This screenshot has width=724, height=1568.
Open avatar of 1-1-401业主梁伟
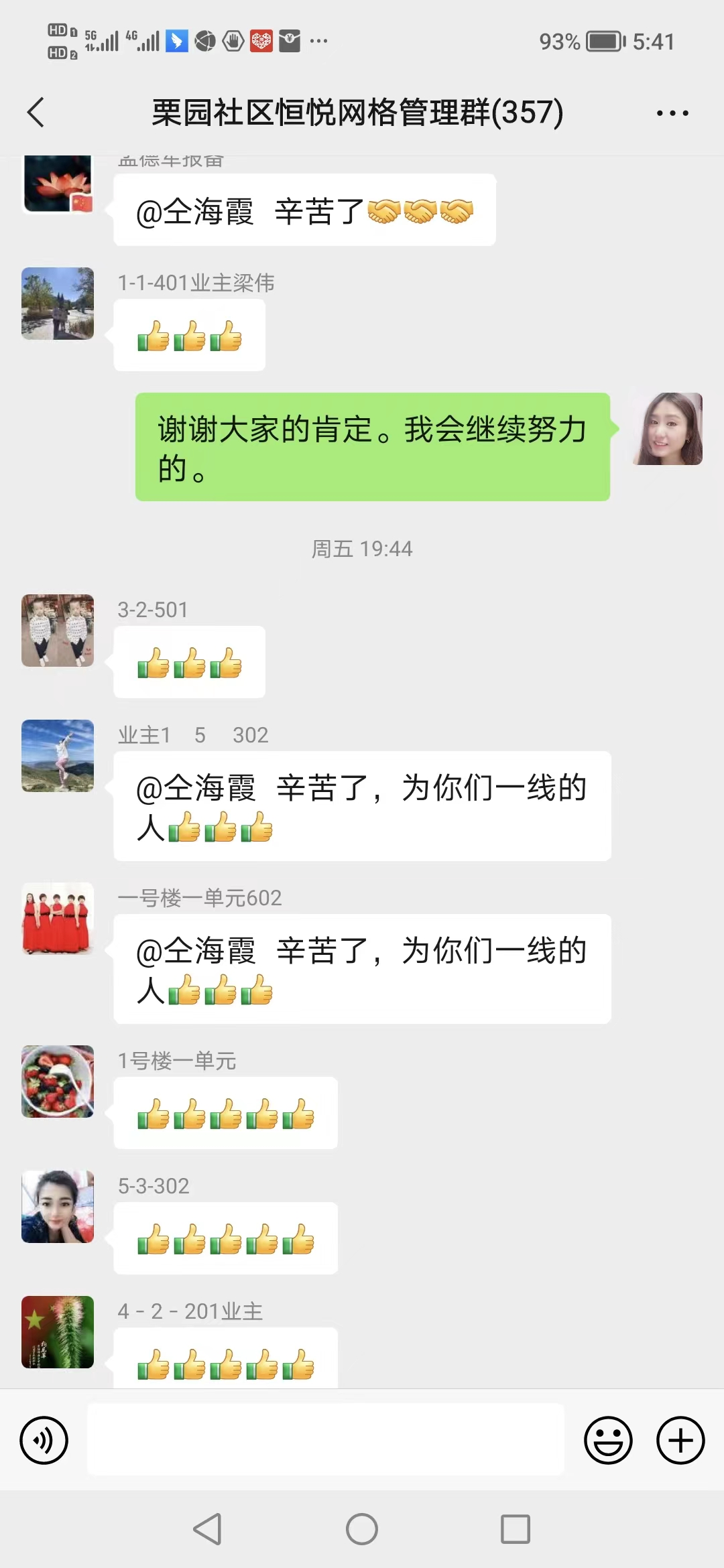58,304
